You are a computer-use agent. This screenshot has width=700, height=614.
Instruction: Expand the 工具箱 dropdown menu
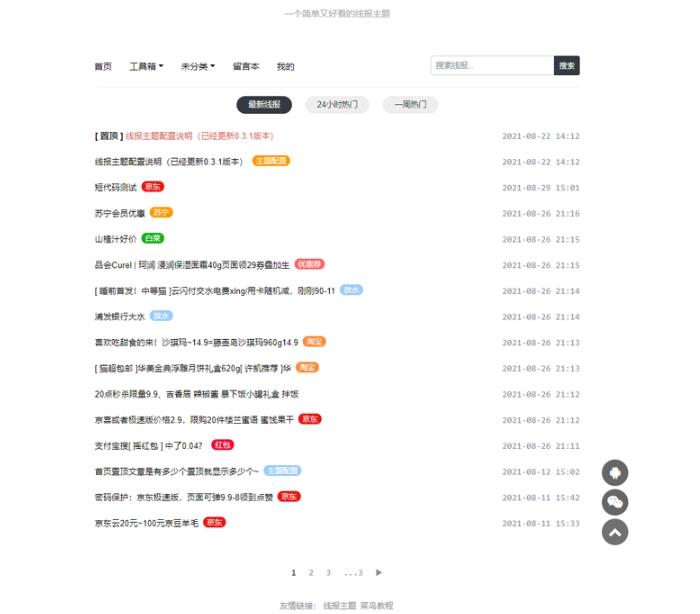[x=146, y=66]
